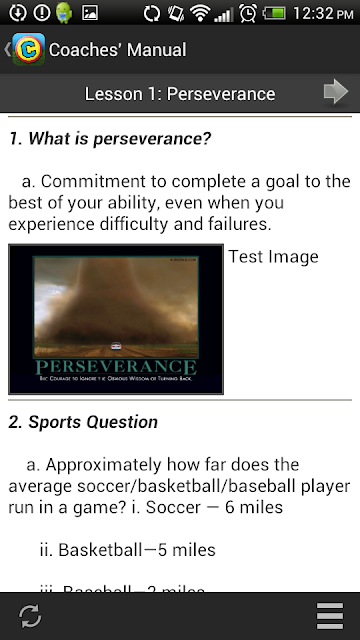Go to the next lesson arrow
This screenshot has width=360, height=640.
click(336, 91)
